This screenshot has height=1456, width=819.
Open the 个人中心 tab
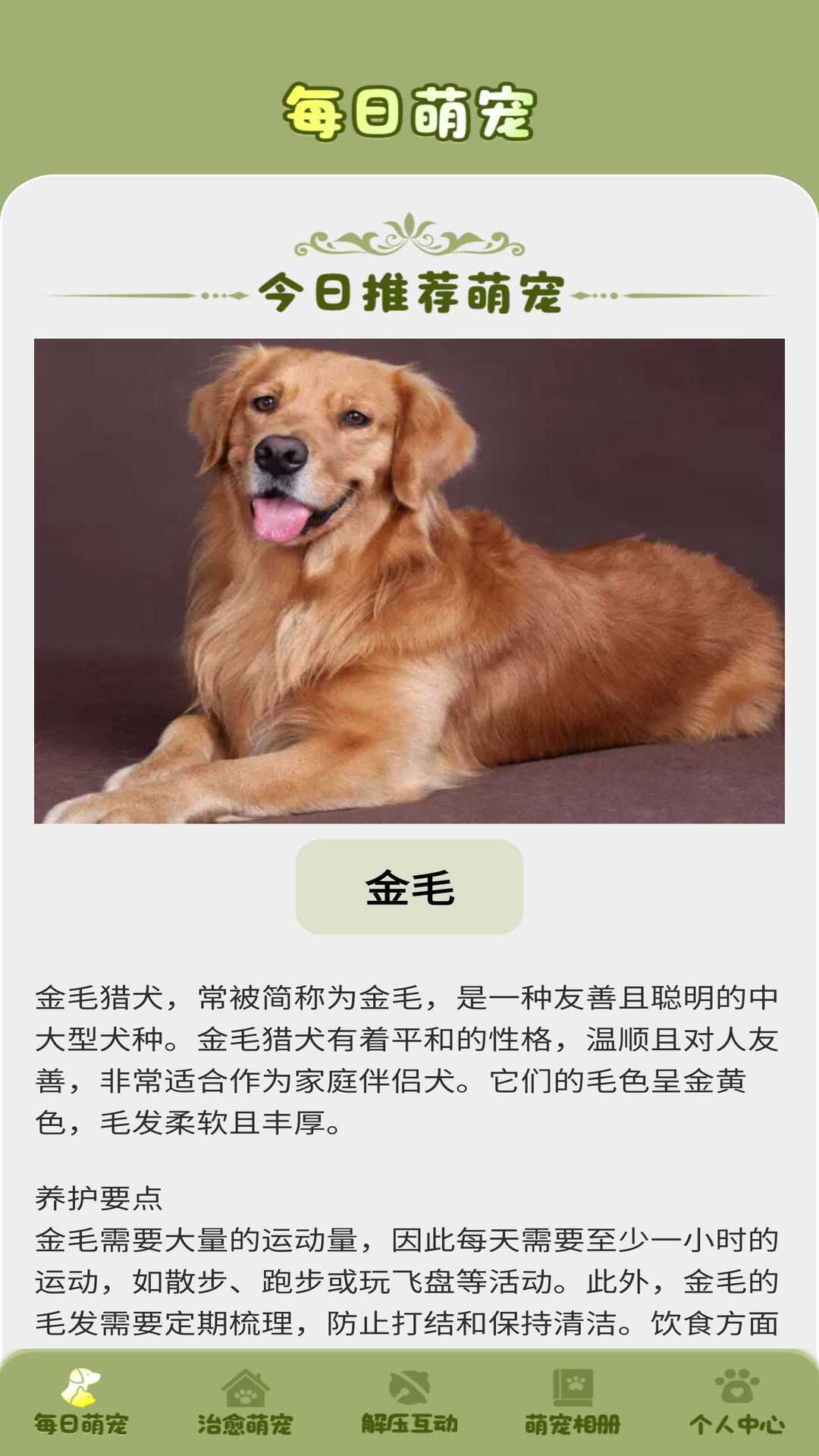coord(736,1402)
